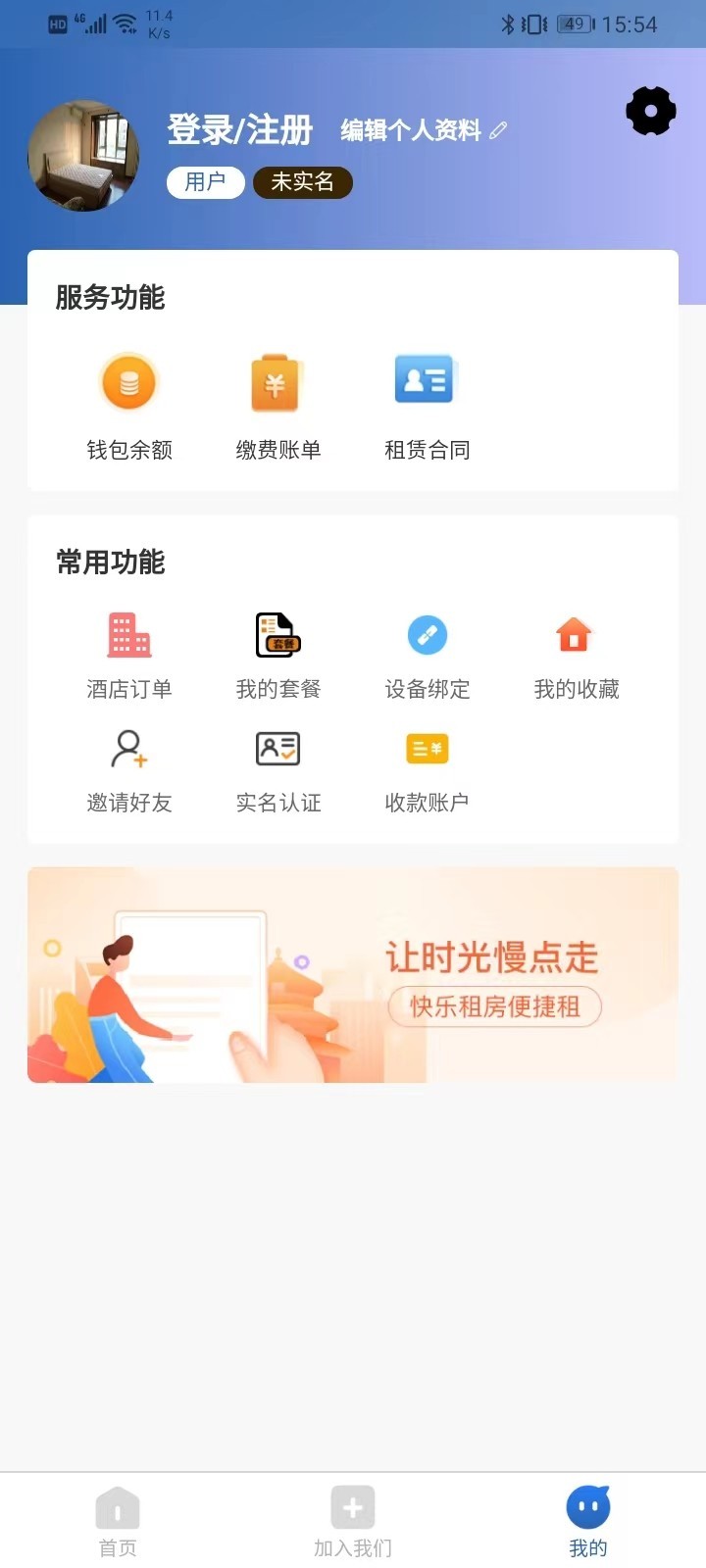Tap the 未实名 unverified badge
The height and width of the screenshot is (1568, 706).
303,182
